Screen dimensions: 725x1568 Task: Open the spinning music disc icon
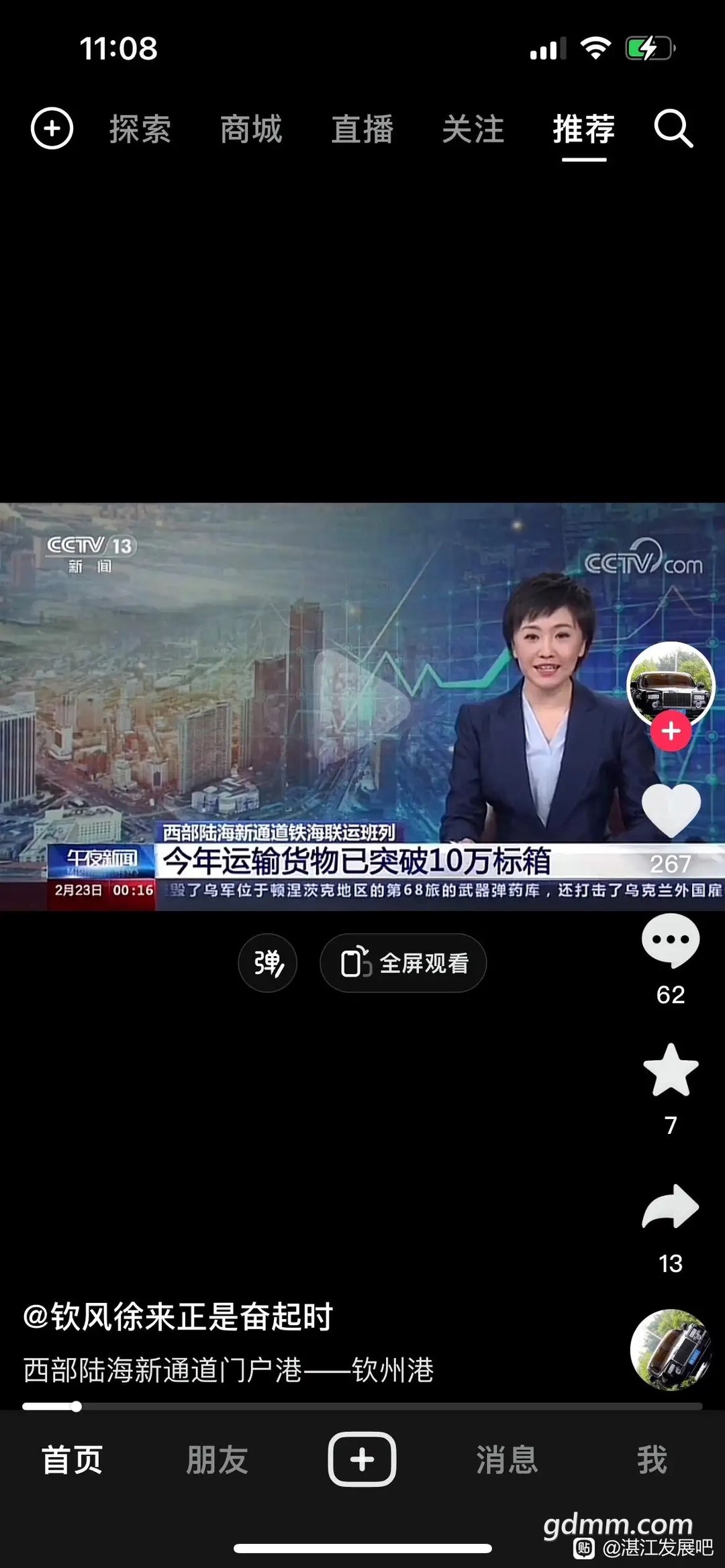[x=671, y=1349]
